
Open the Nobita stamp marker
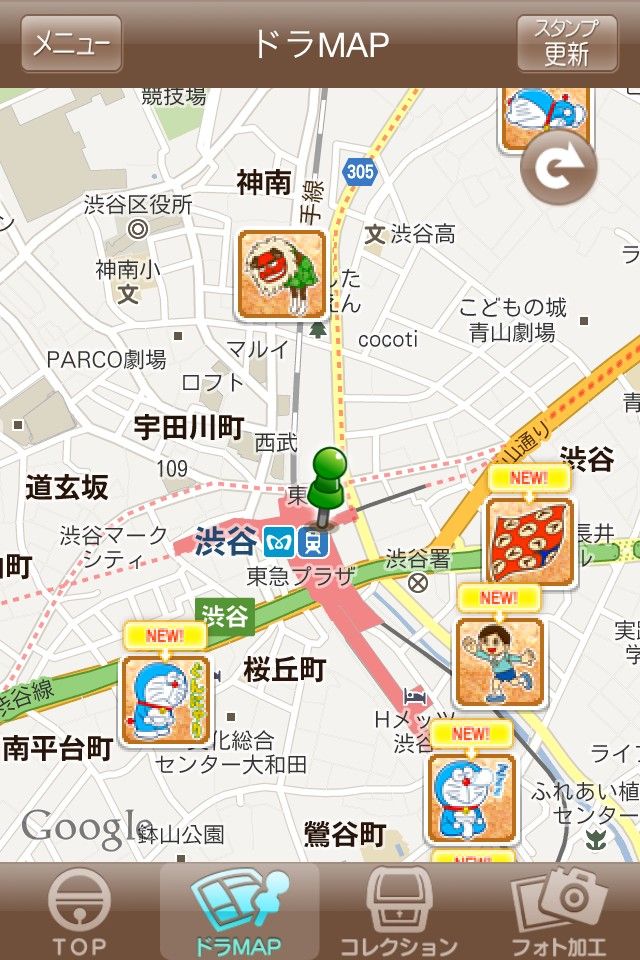499,662
